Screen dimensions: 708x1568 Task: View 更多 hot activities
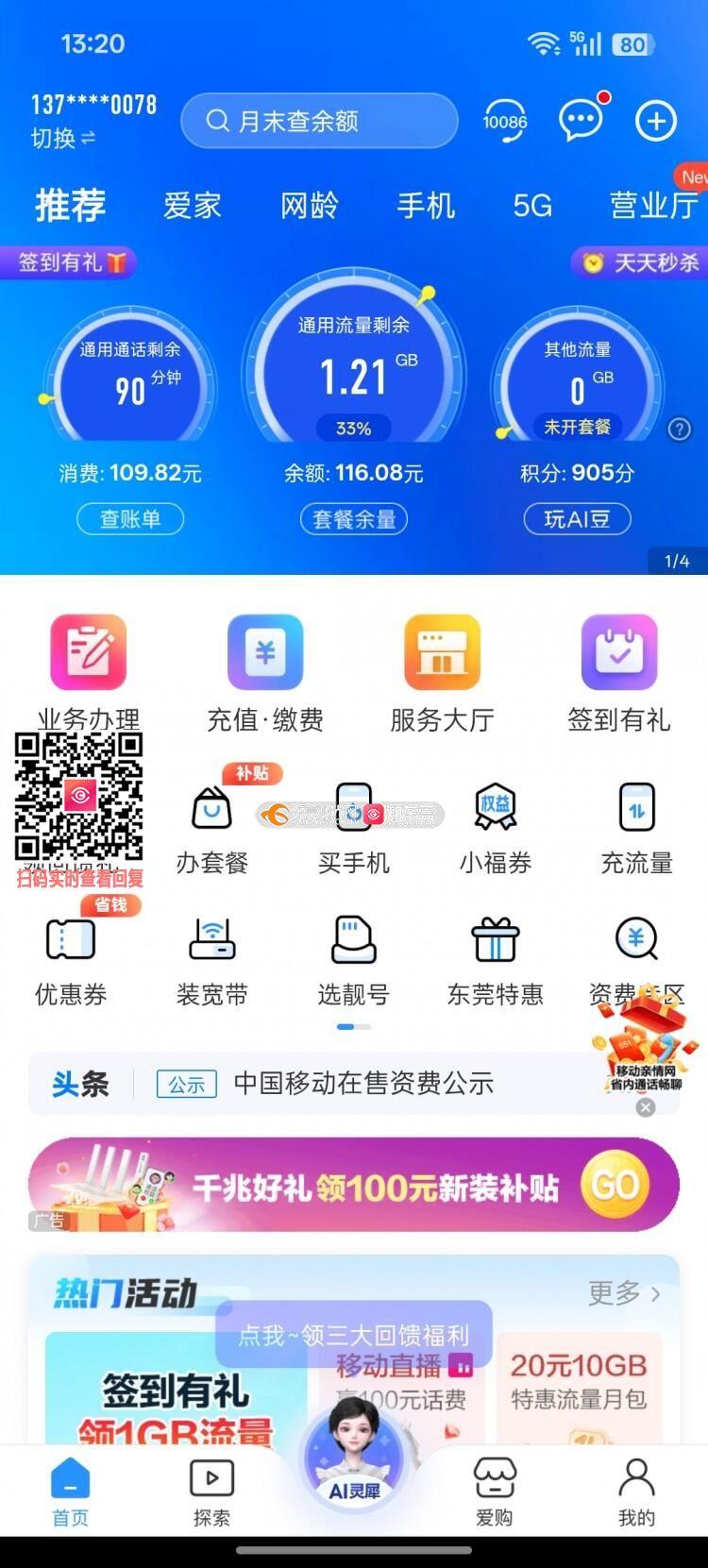click(624, 1292)
